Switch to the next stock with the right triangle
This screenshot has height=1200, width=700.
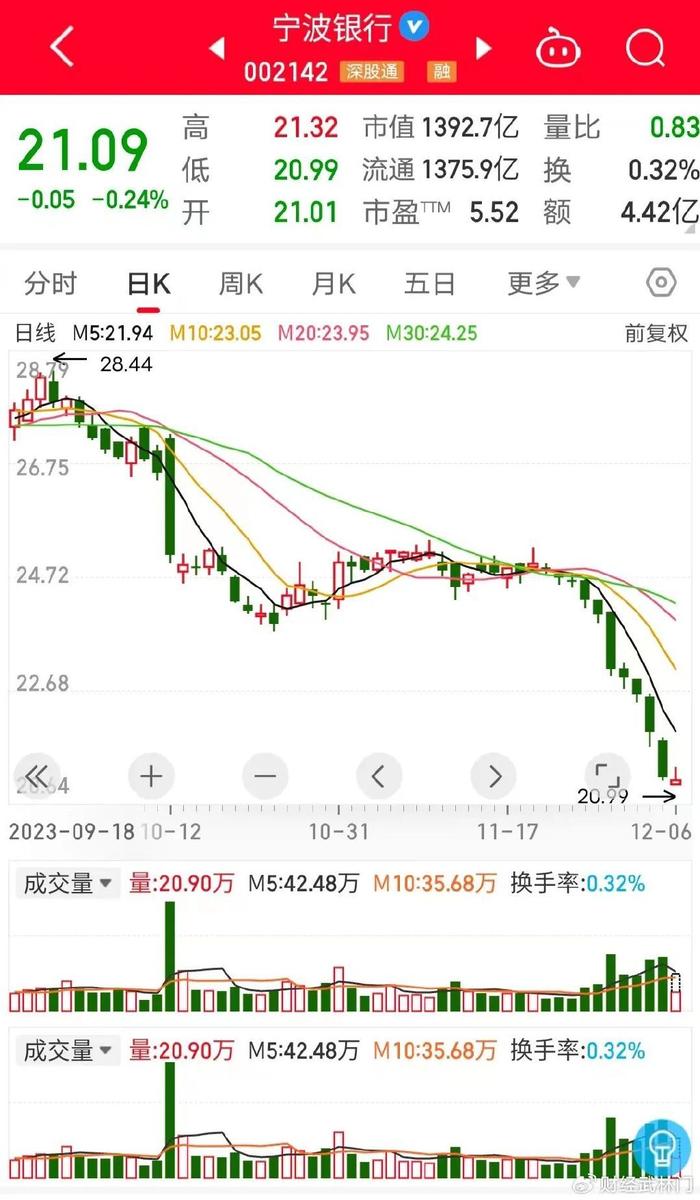coord(484,47)
